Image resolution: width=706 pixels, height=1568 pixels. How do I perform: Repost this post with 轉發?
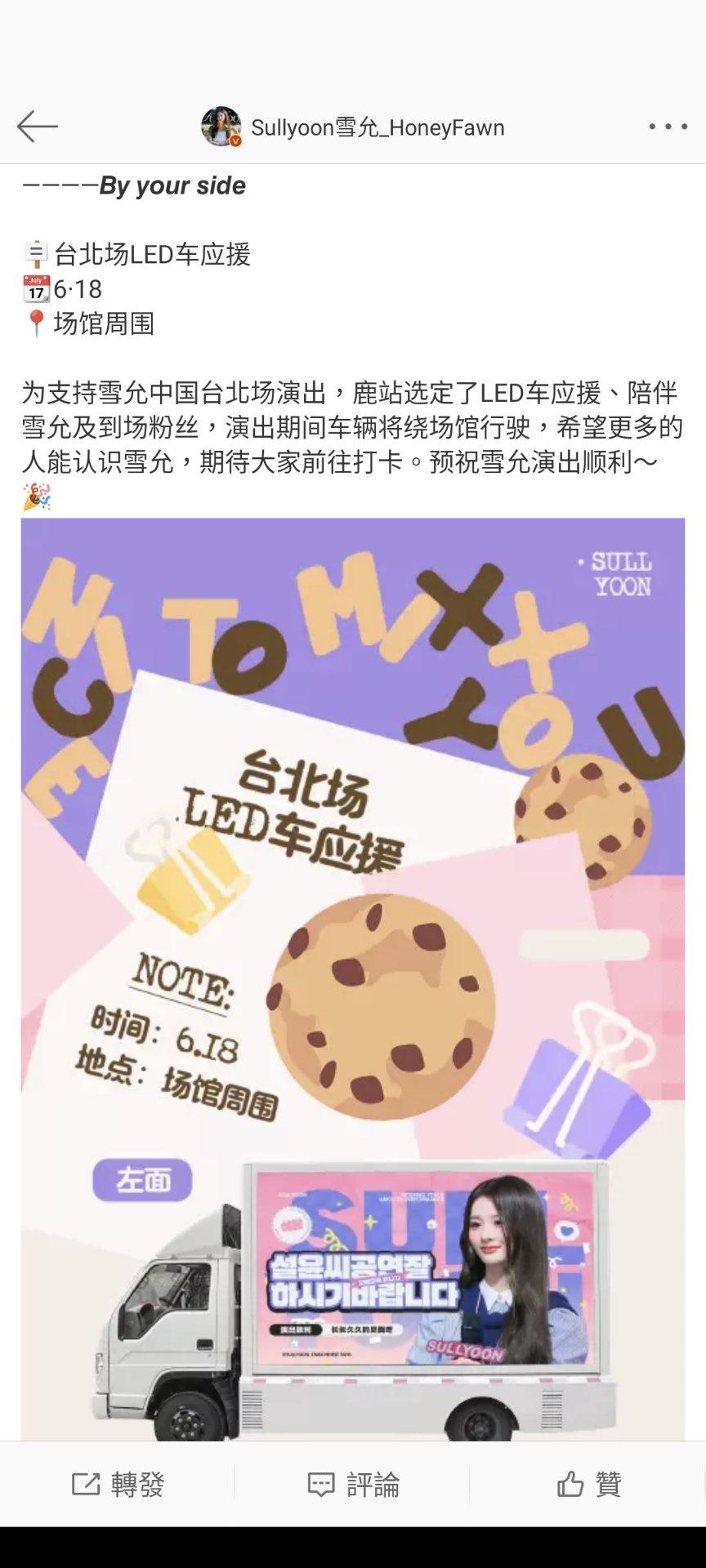(x=118, y=1484)
